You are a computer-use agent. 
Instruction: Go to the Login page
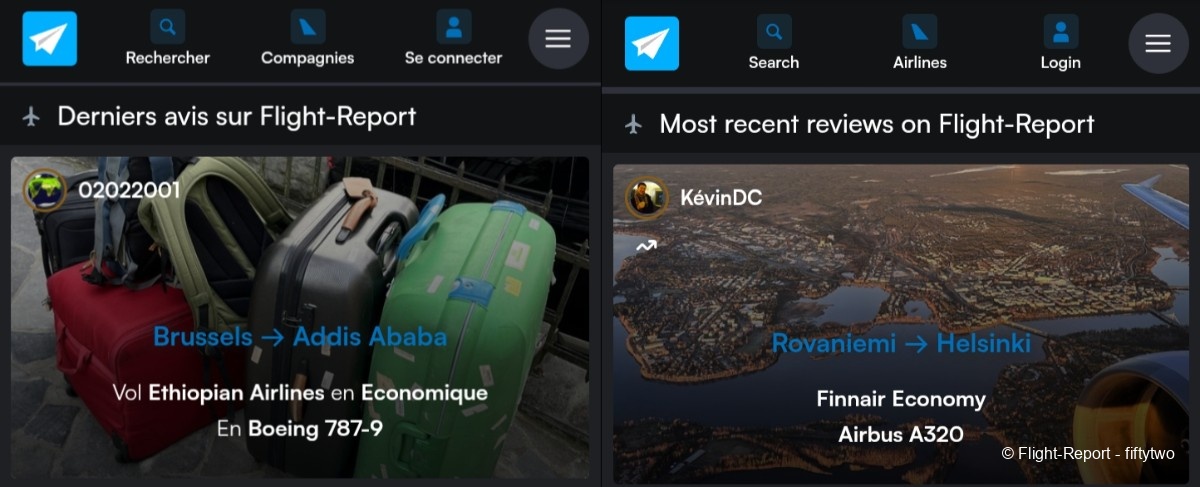[x=1060, y=43]
